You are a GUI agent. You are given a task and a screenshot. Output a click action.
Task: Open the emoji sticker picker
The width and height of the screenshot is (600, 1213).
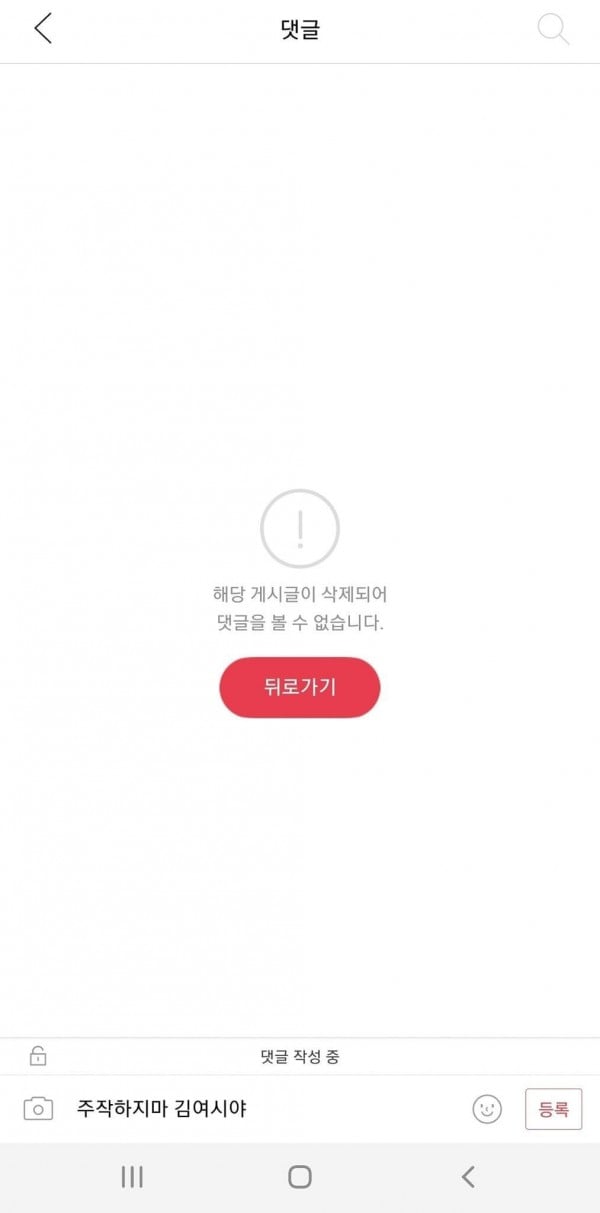point(487,1109)
